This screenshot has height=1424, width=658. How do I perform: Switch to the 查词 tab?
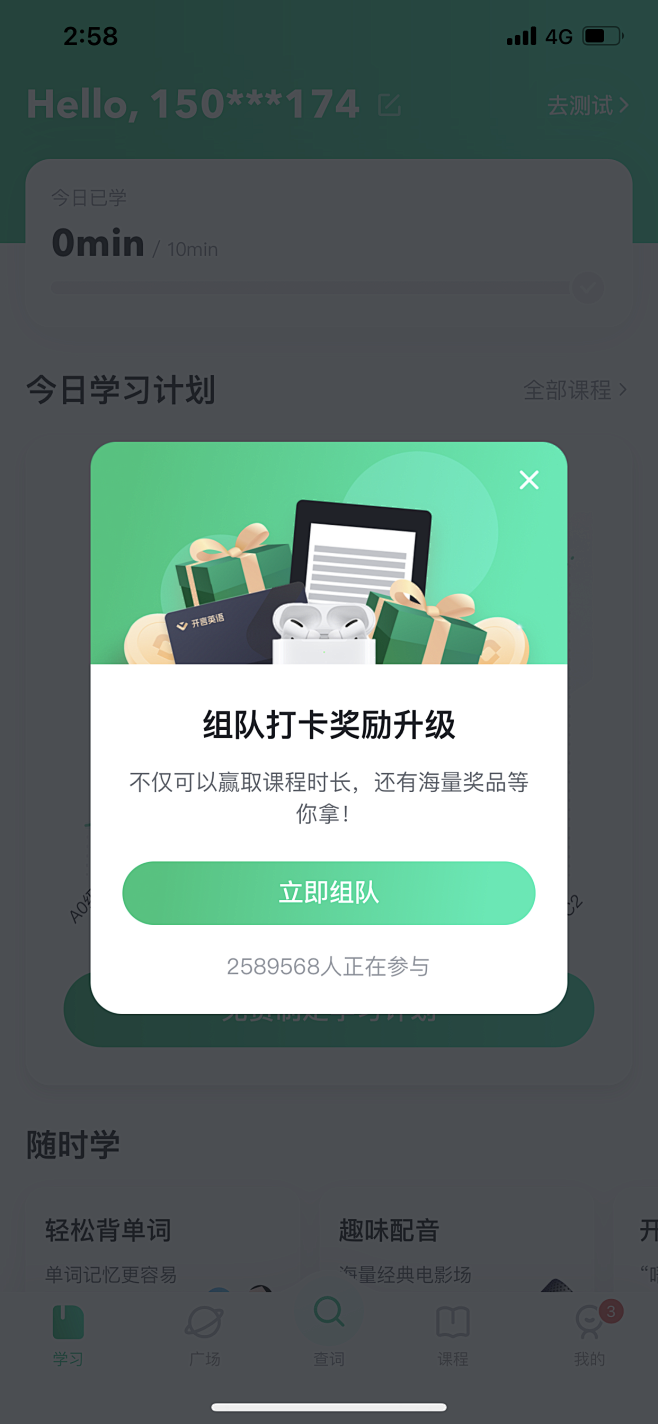(x=329, y=1332)
